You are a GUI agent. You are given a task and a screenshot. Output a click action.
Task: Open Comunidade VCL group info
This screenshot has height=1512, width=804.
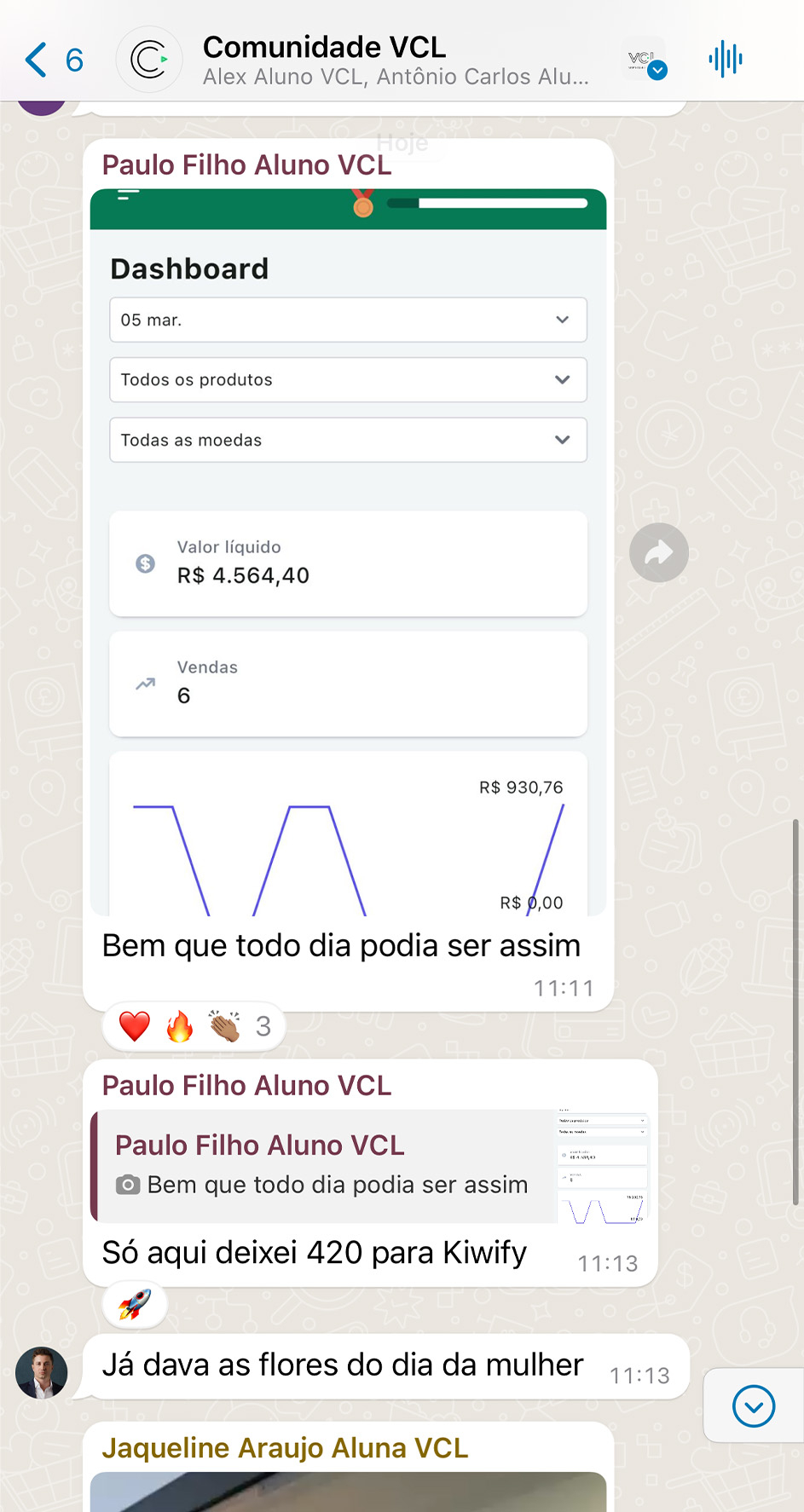(x=395, y=60)
